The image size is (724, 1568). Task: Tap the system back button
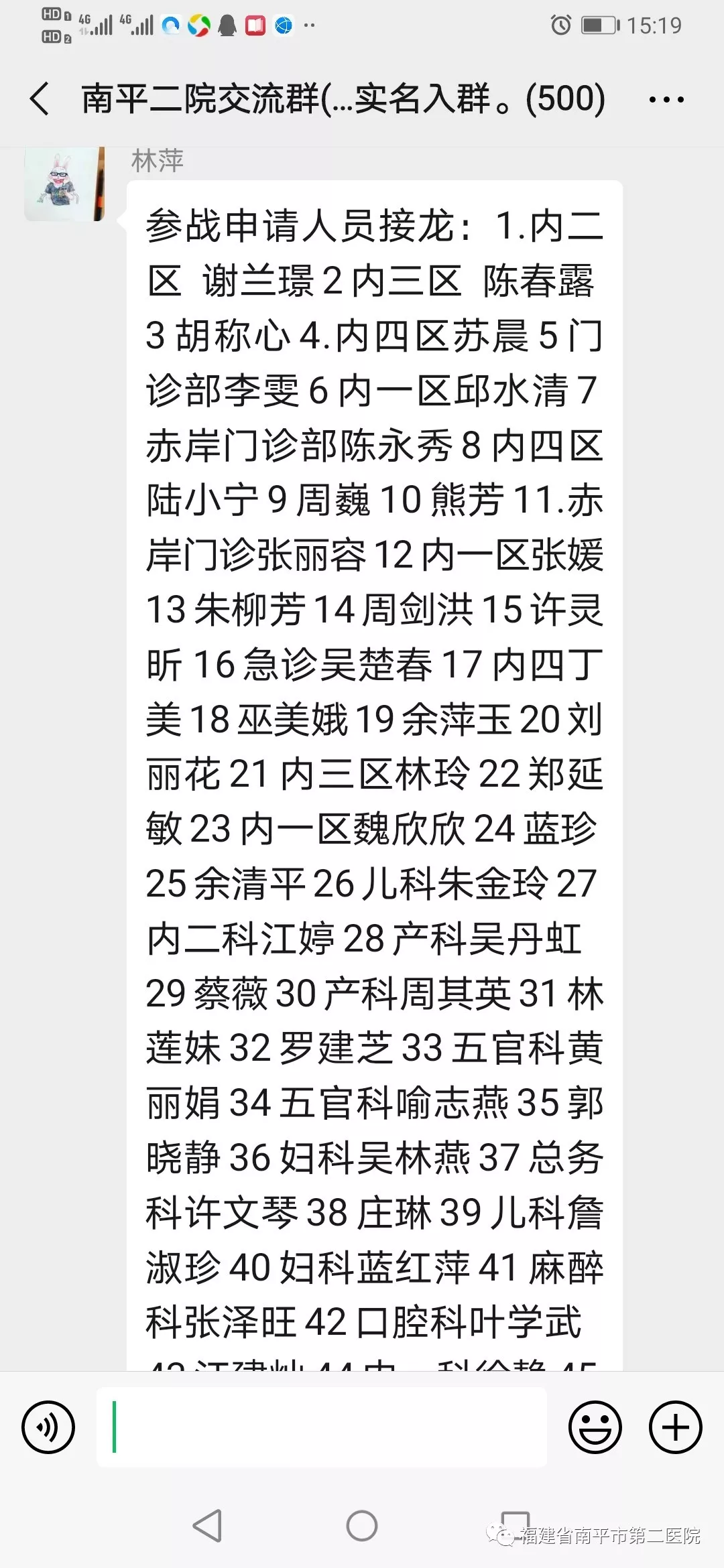pyautogui.click(x=207, y=1526)
